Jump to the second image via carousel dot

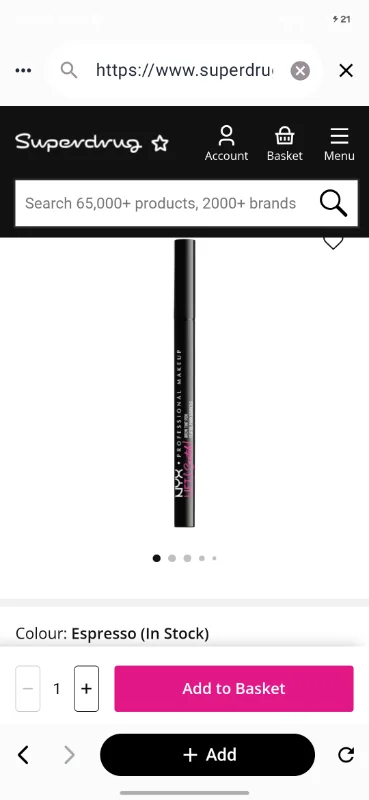pyautogui.click(x=172, y=558)
